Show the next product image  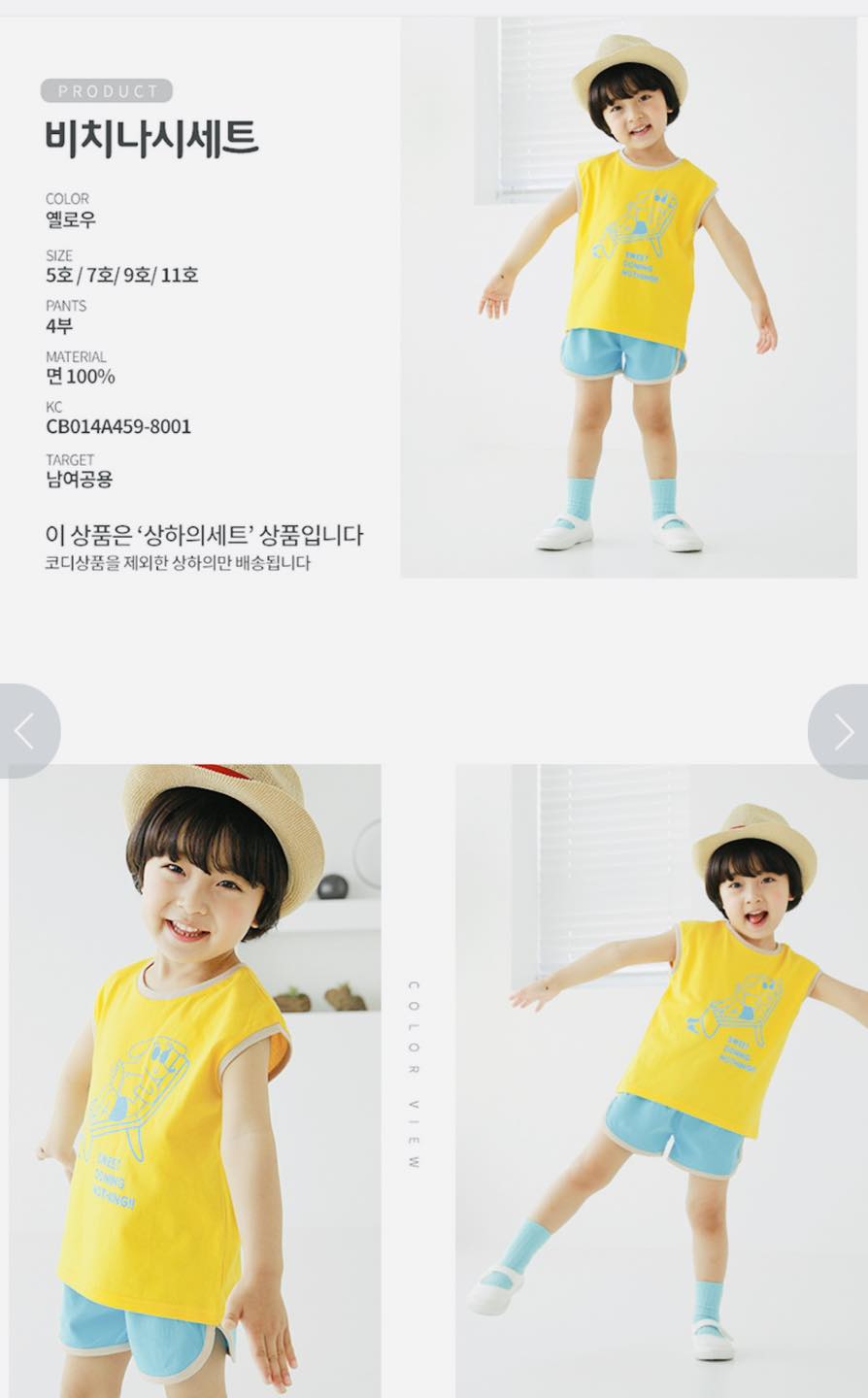(842, 731)
